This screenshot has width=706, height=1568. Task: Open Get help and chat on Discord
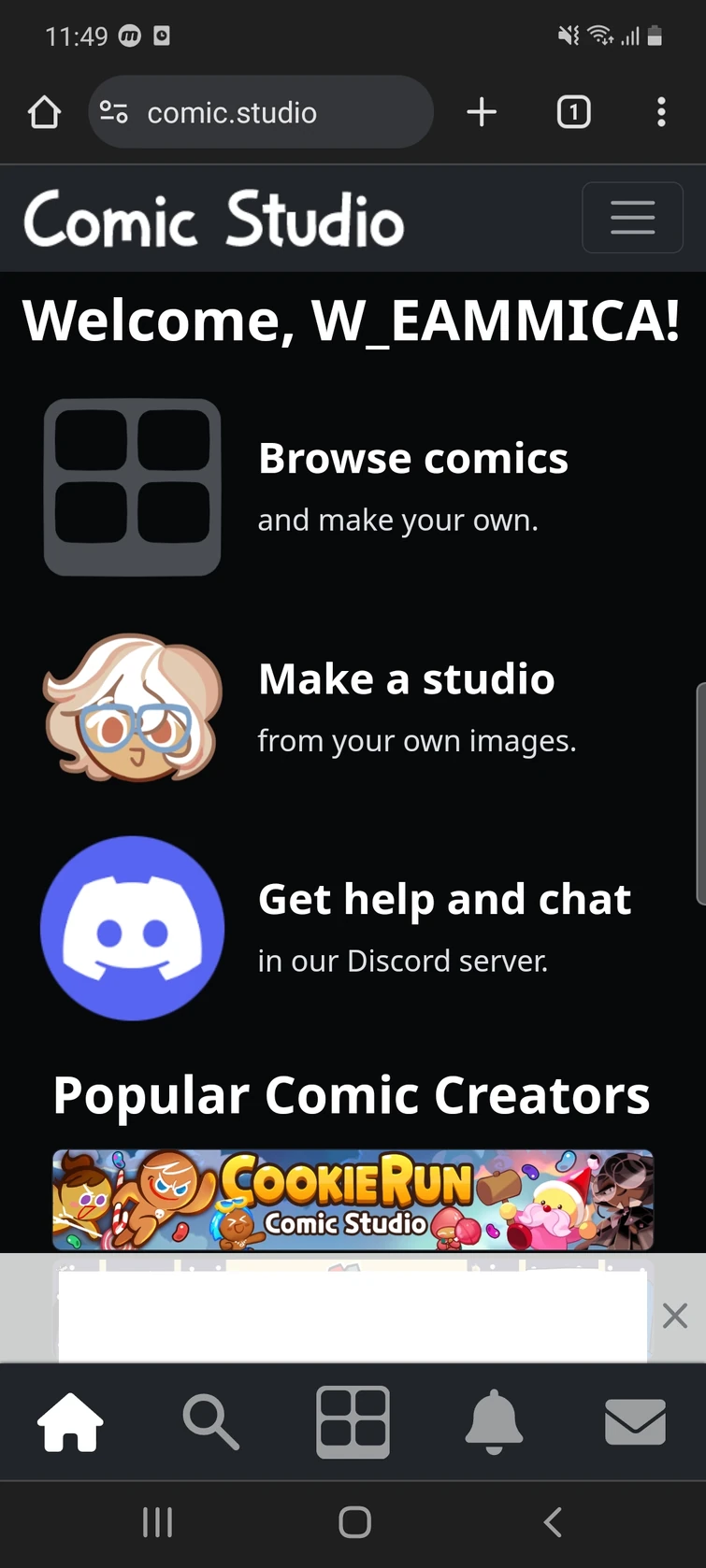pos(444,900)
